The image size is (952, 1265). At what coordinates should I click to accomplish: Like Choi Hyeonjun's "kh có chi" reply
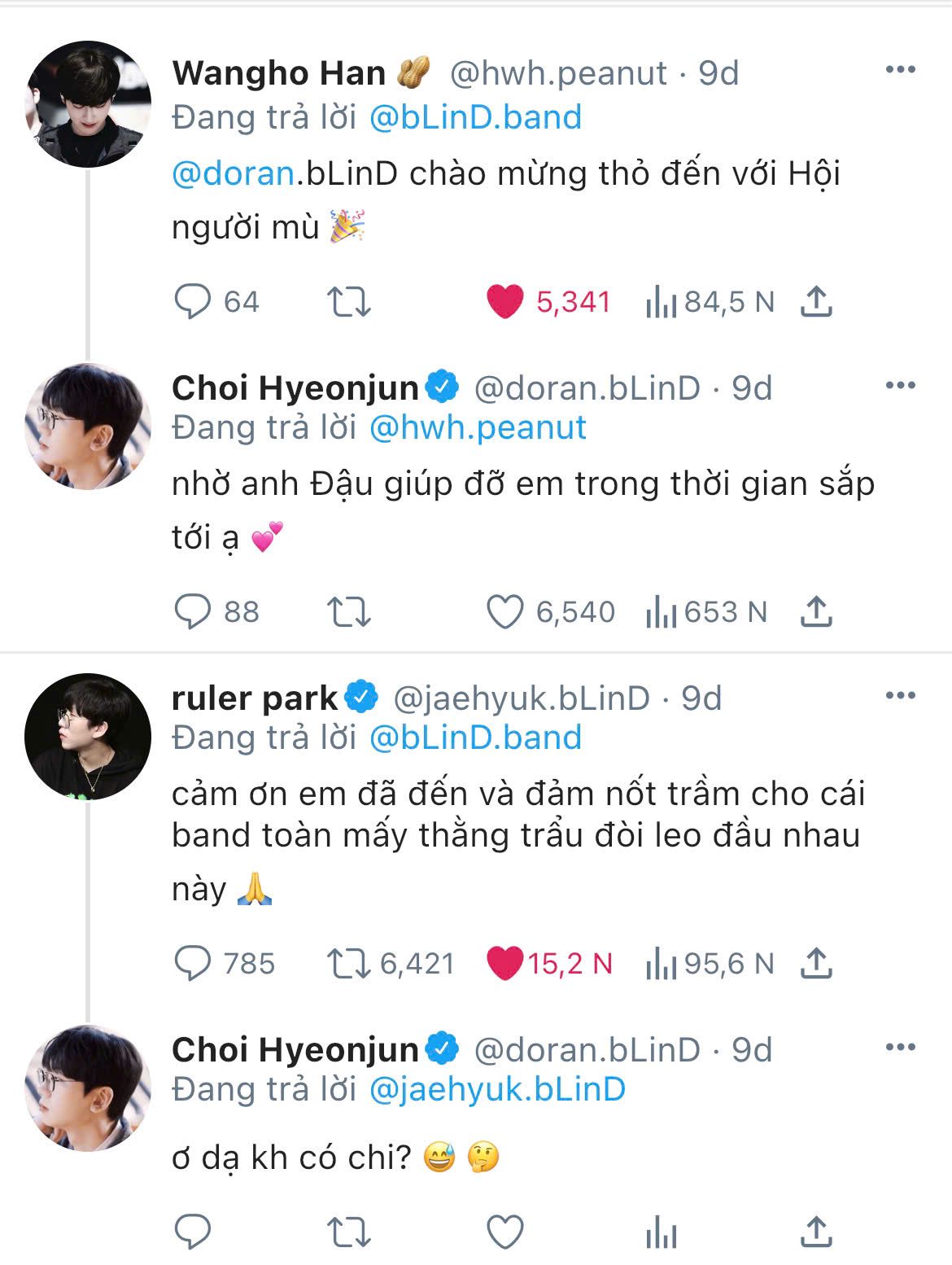point(504,1232)
